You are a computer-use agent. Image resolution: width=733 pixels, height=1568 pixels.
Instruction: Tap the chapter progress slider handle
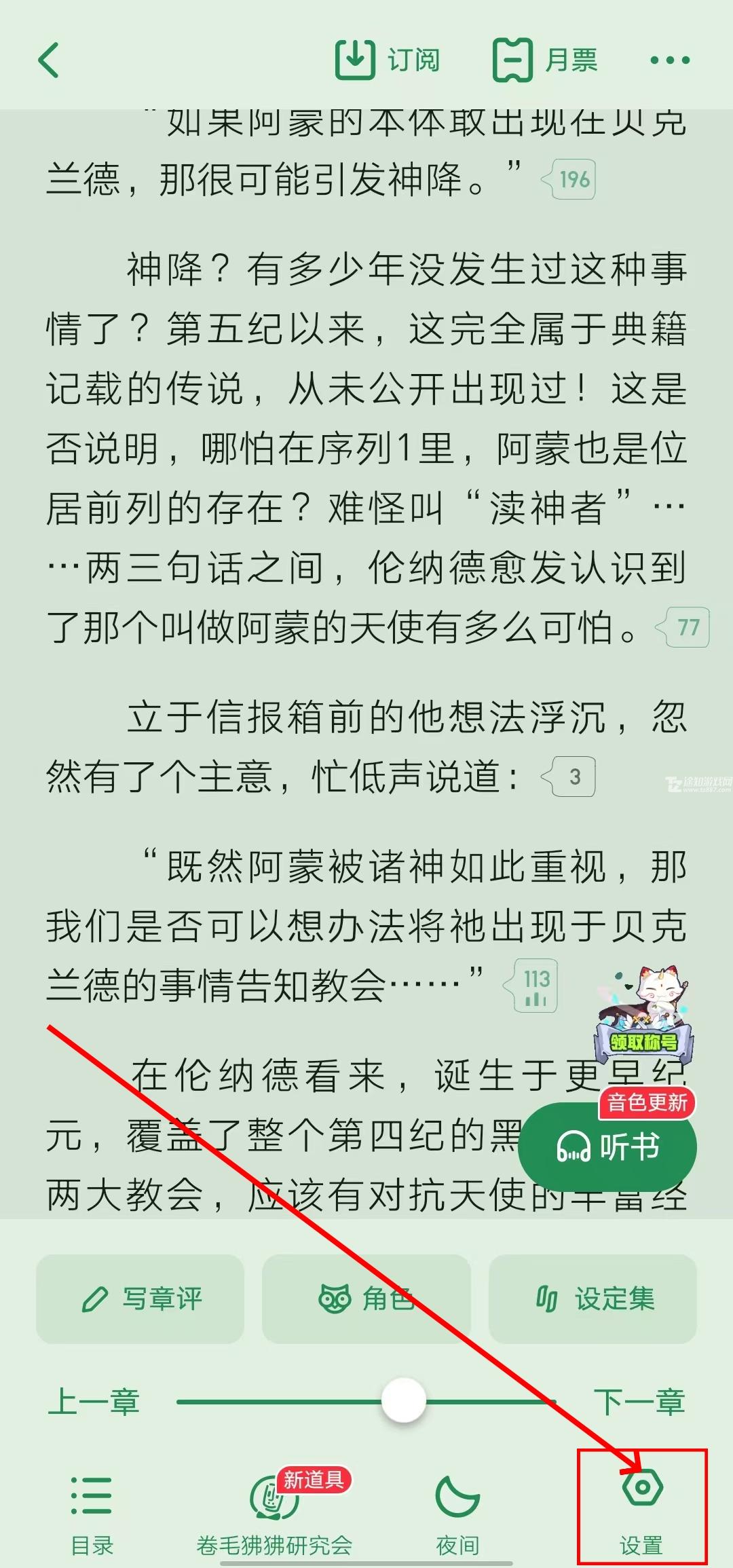pyautogui.click(x=404, y=1400)
